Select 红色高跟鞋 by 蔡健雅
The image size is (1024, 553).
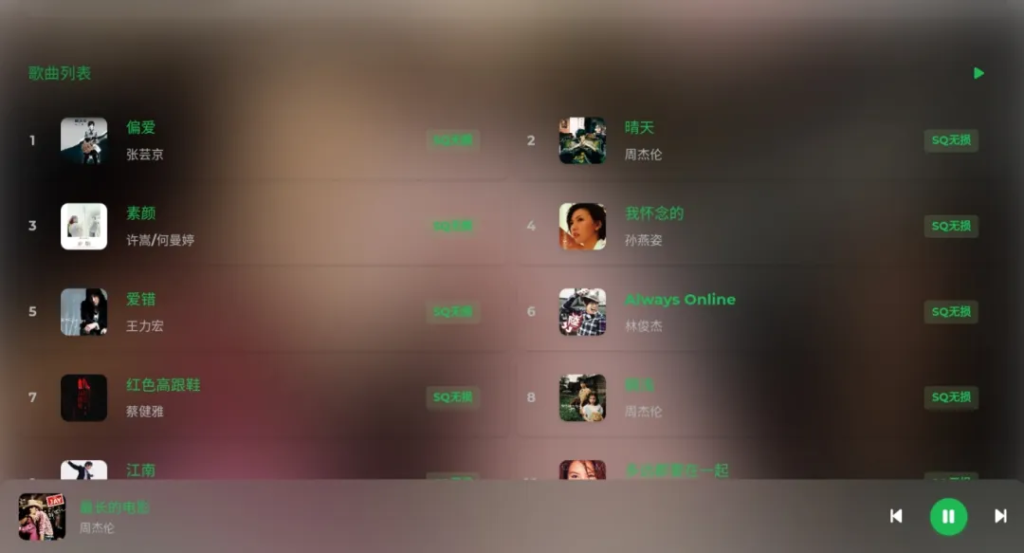tap(163, 385)
